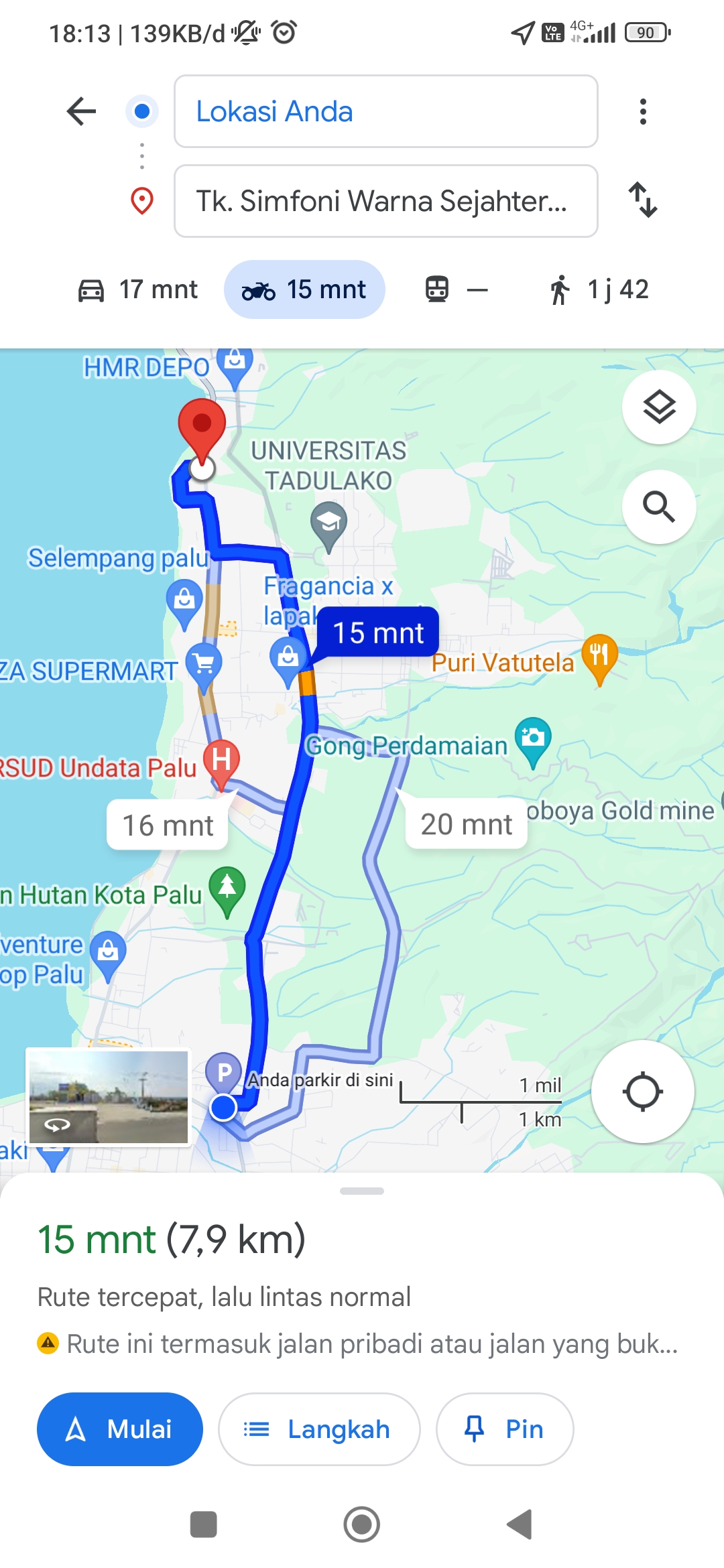Swap start and destination locations
Image resolution: width=724 pixels, height=1568 pixels.
coord(643,200)
